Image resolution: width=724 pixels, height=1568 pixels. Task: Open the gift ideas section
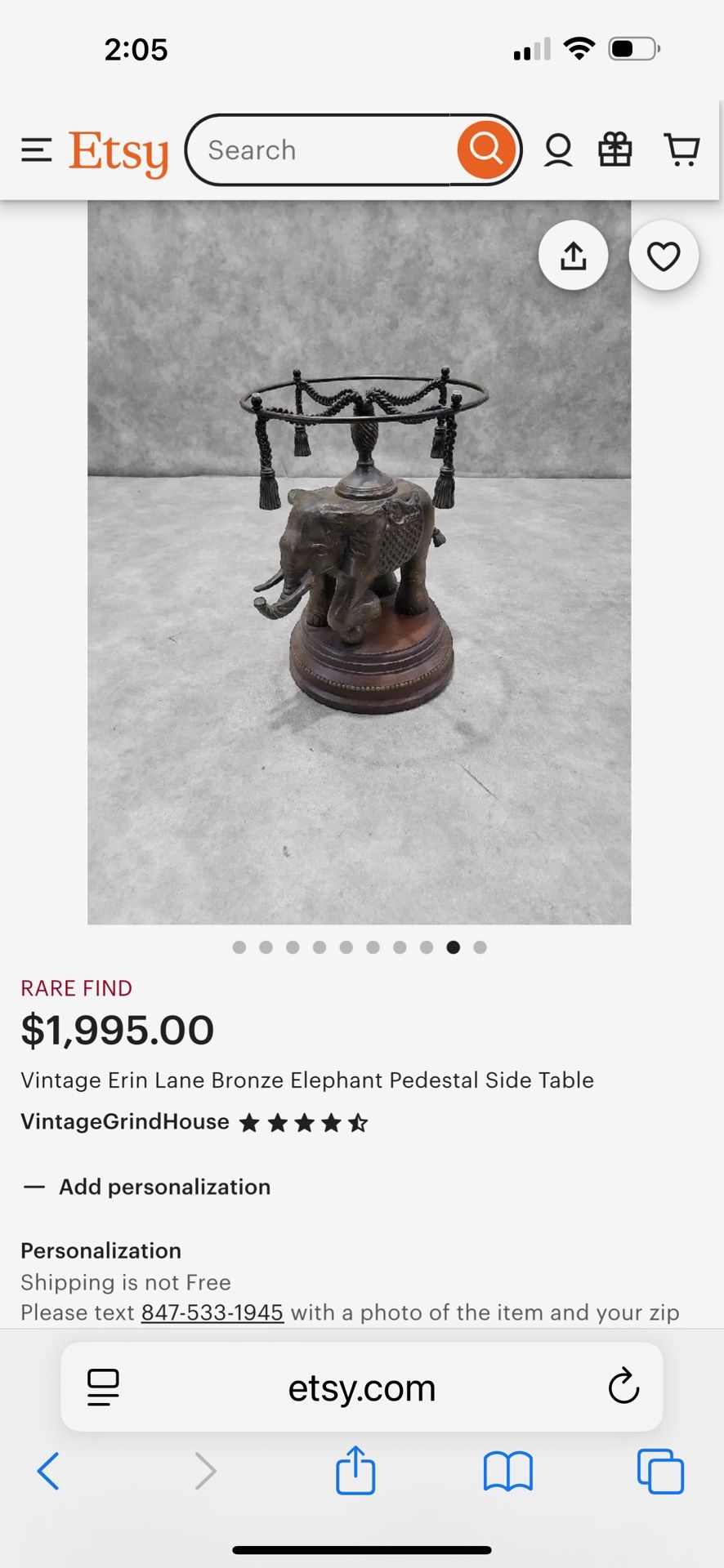(x=615, y=149)
